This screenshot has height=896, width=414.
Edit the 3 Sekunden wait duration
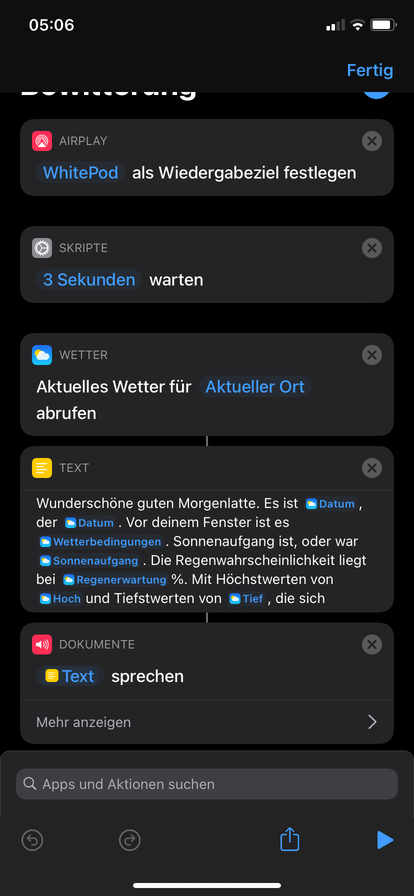point(89,279)
